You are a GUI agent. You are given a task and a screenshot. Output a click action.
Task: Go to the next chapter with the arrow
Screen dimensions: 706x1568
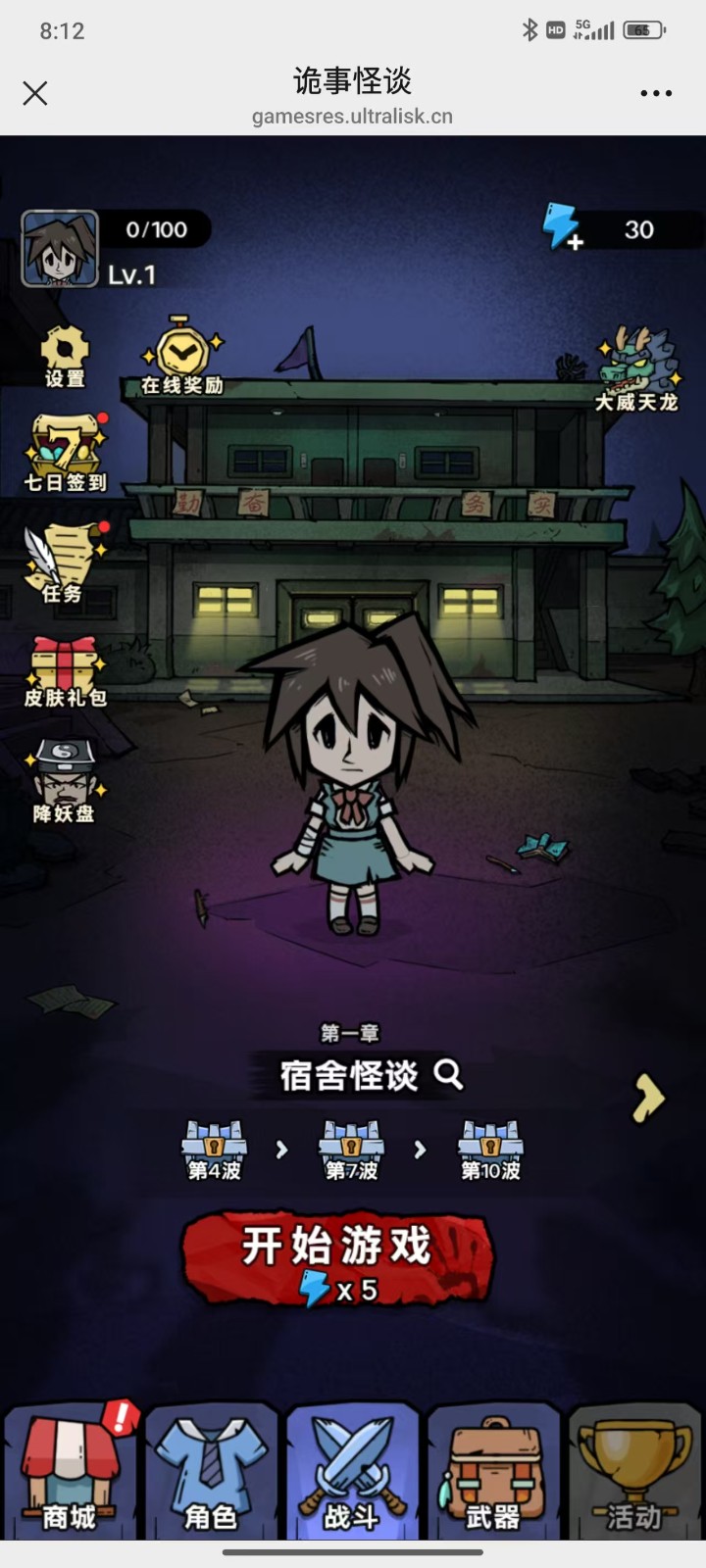647,1098
